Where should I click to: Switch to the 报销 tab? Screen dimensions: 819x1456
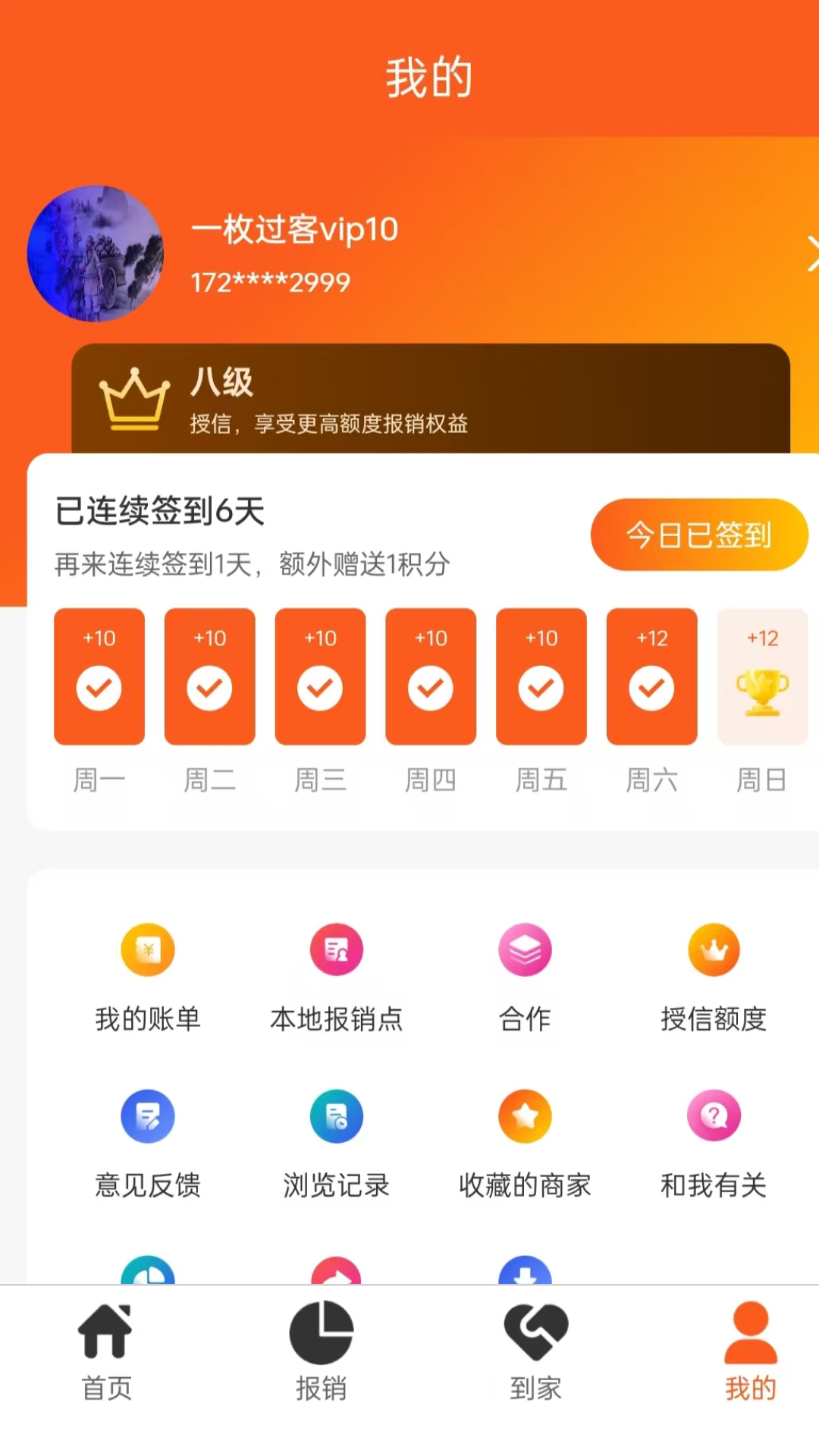pyautogui.click(x=321, y=1351)
